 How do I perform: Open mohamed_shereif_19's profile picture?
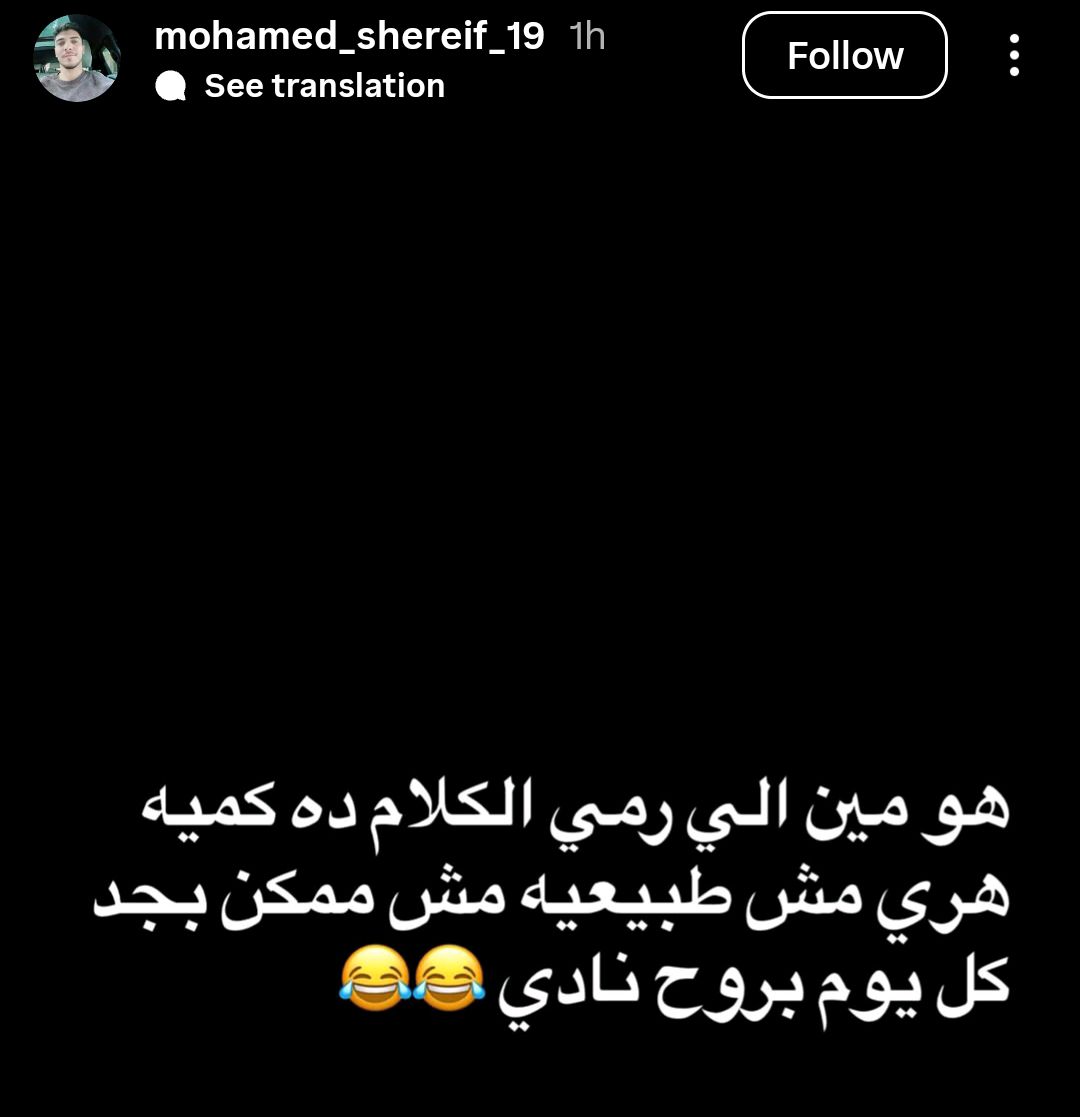point(77,58)
